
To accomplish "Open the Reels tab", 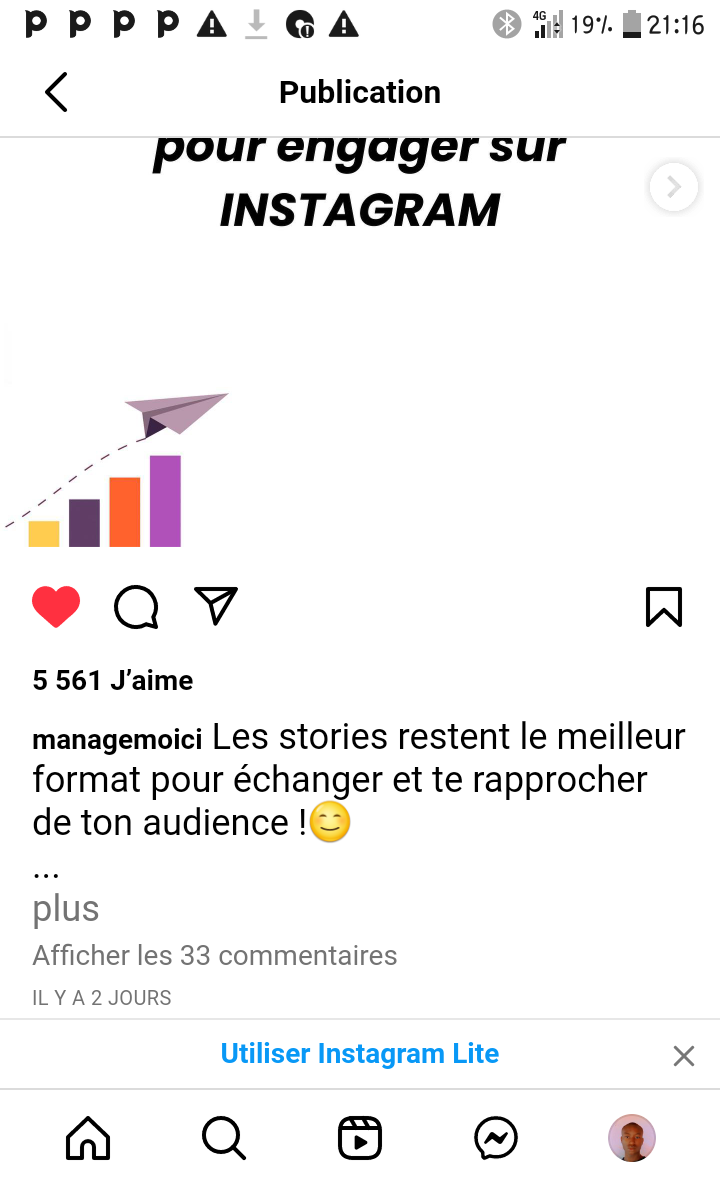I will click(x=360, y=1138).
